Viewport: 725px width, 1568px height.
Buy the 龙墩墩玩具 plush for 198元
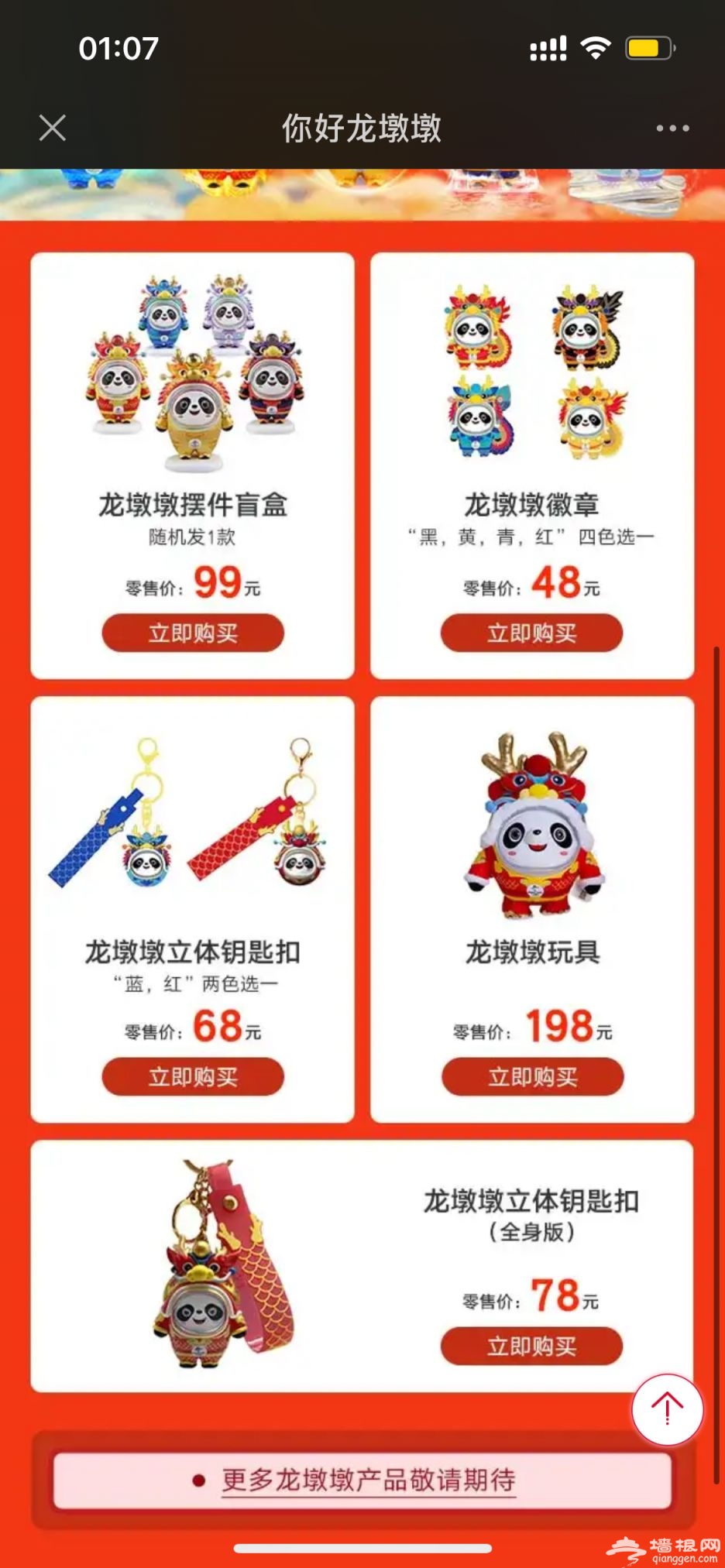[532, 1076]
